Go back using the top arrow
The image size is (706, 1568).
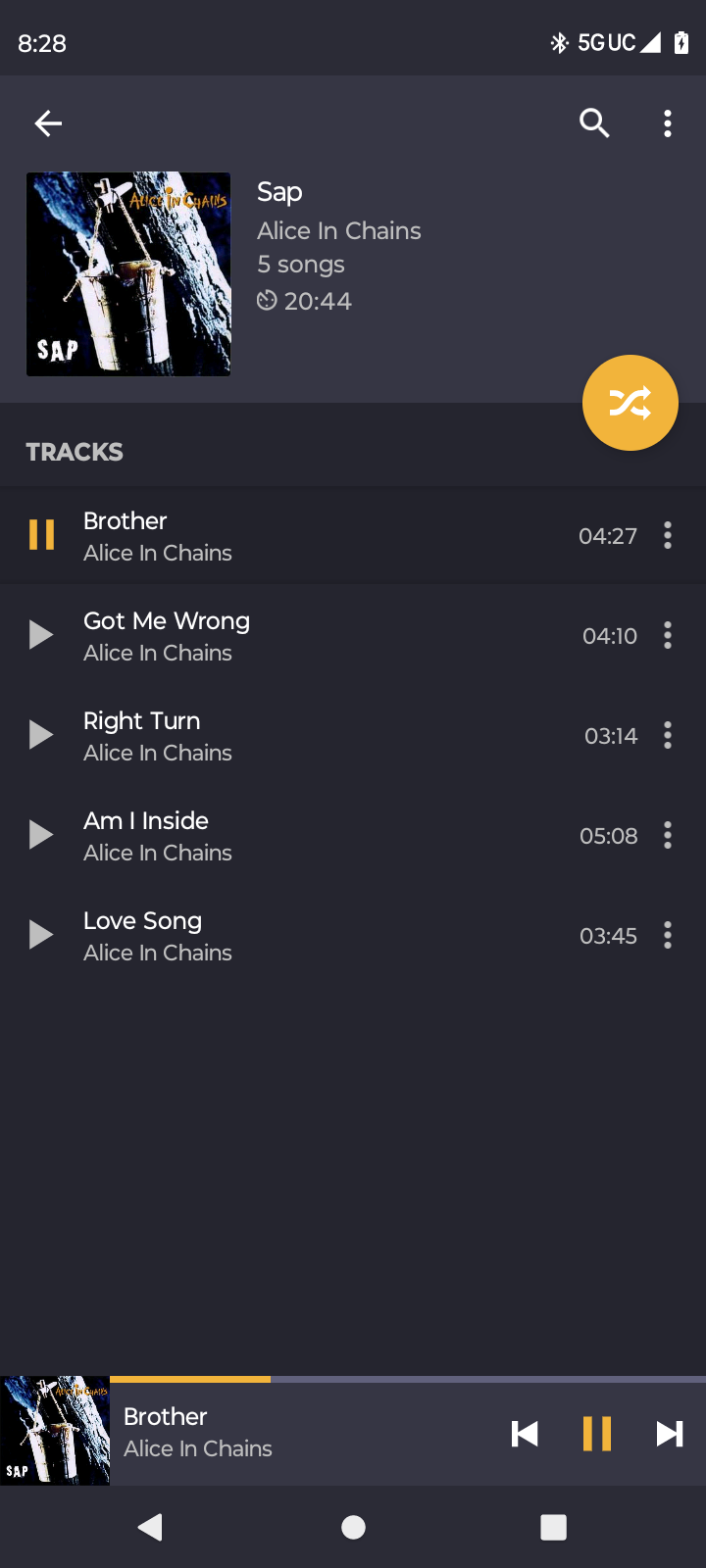coord(48,123)
